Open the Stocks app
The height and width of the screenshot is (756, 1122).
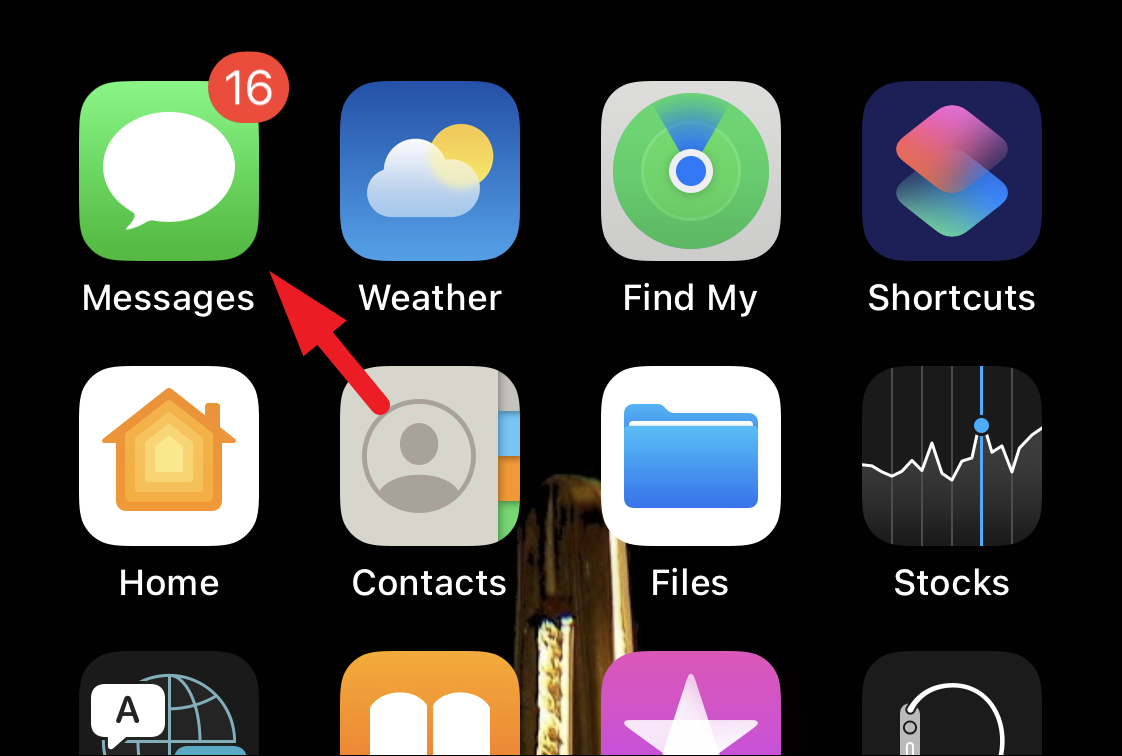point(951,456)
